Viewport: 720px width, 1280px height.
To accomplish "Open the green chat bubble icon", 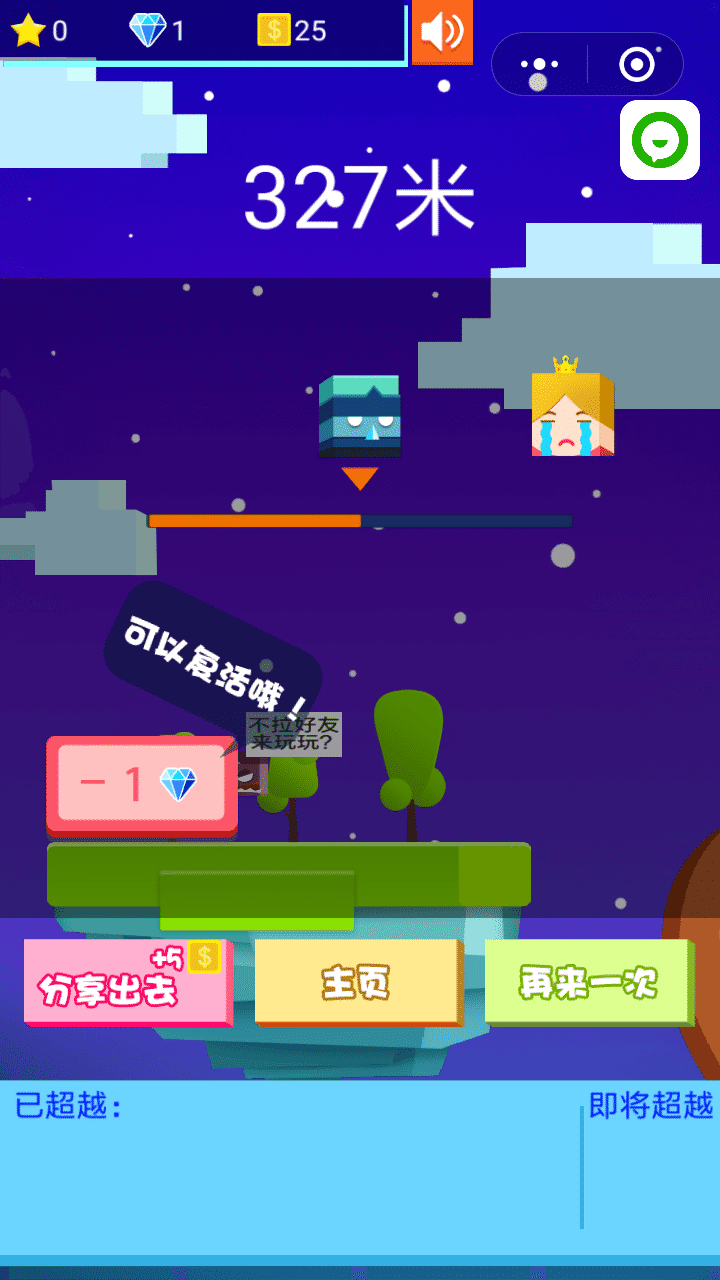I will tap(659, 140).
